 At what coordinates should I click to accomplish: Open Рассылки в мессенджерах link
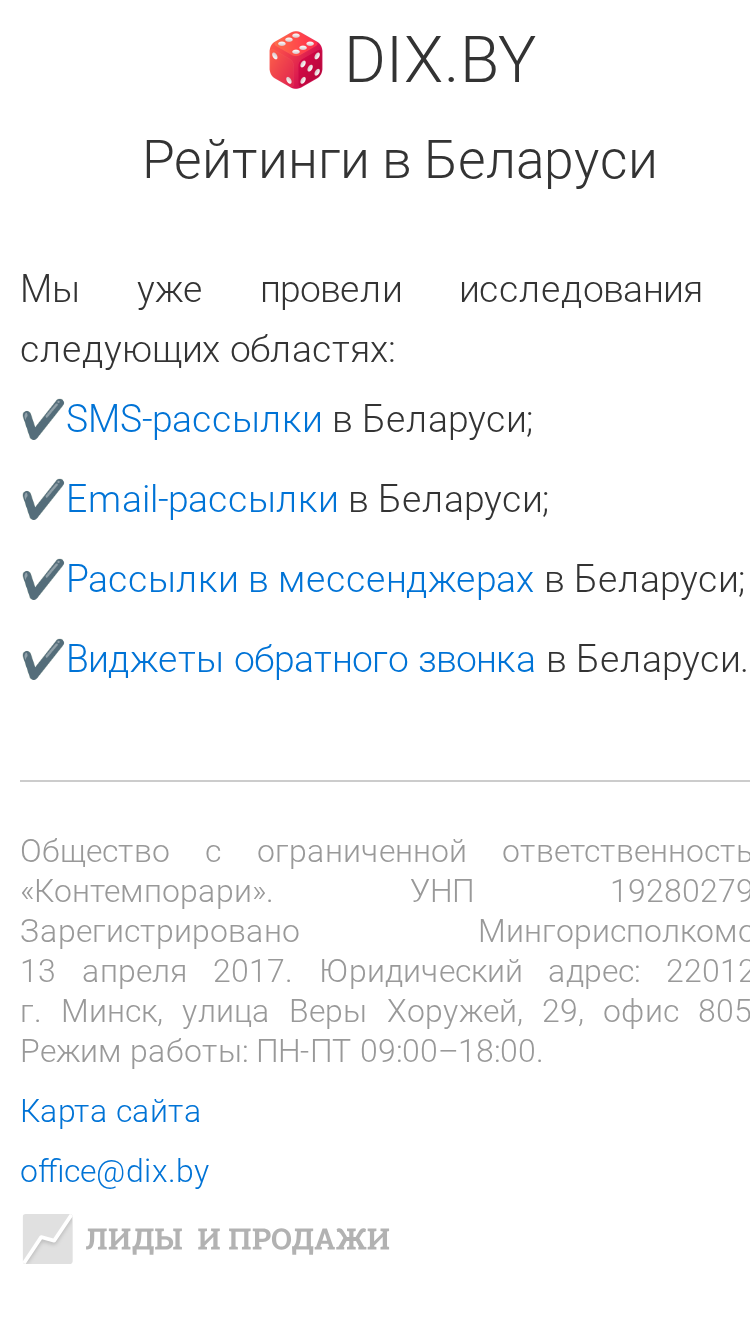coord(300,579)
